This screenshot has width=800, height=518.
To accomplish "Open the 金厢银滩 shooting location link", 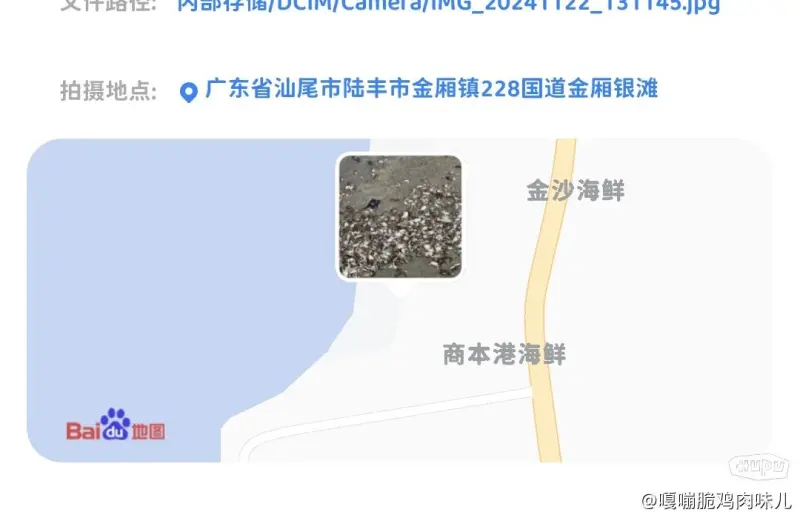I will click(x=430, y=90).
